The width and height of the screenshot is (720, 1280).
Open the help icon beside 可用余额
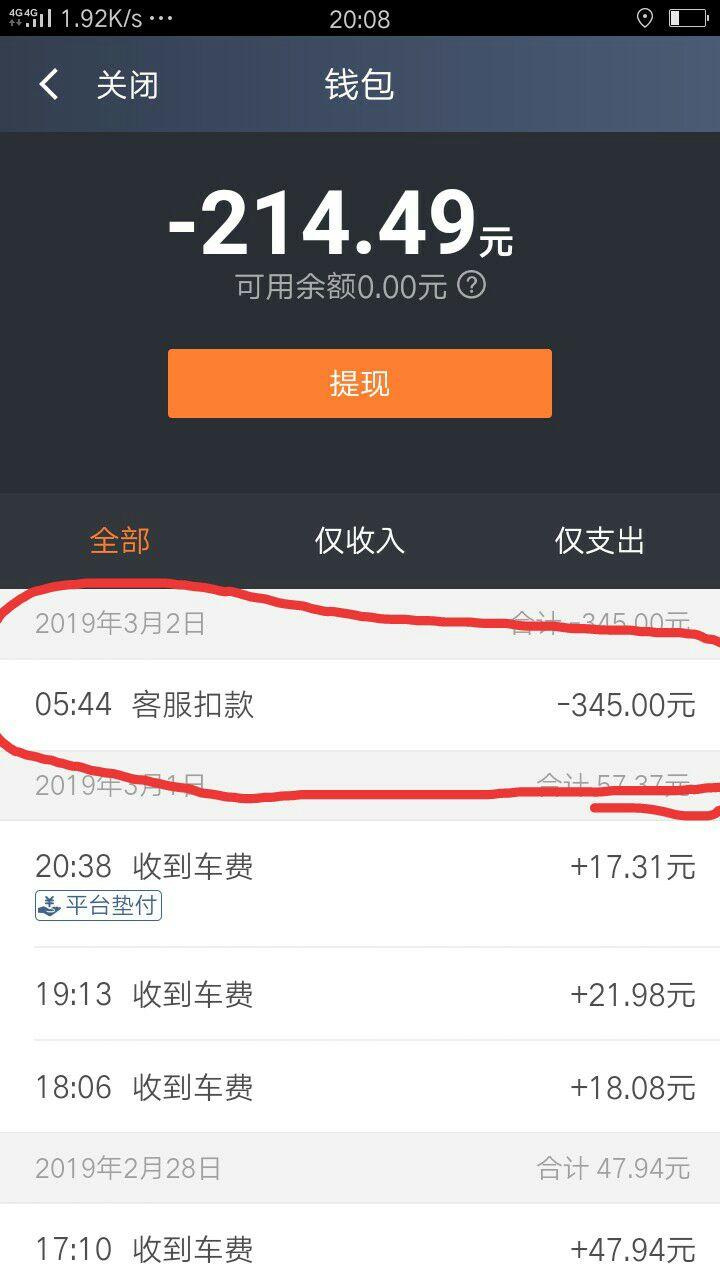tap(471, 286)
